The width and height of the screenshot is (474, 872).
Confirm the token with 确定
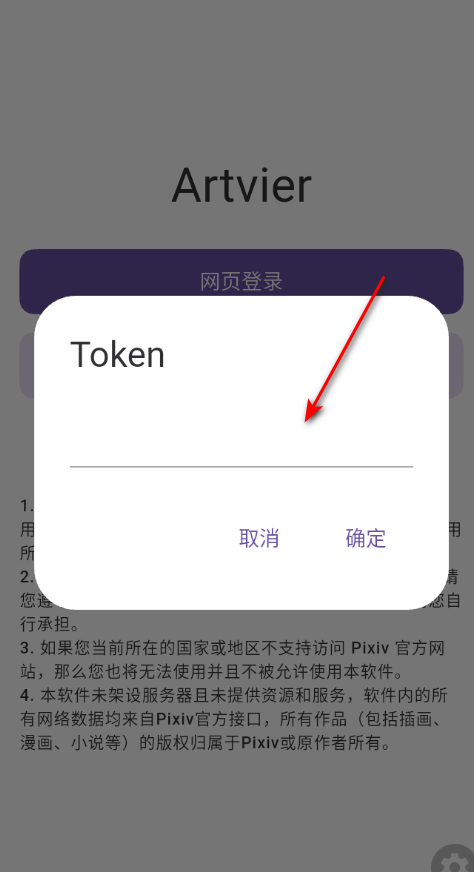[366, 538]
